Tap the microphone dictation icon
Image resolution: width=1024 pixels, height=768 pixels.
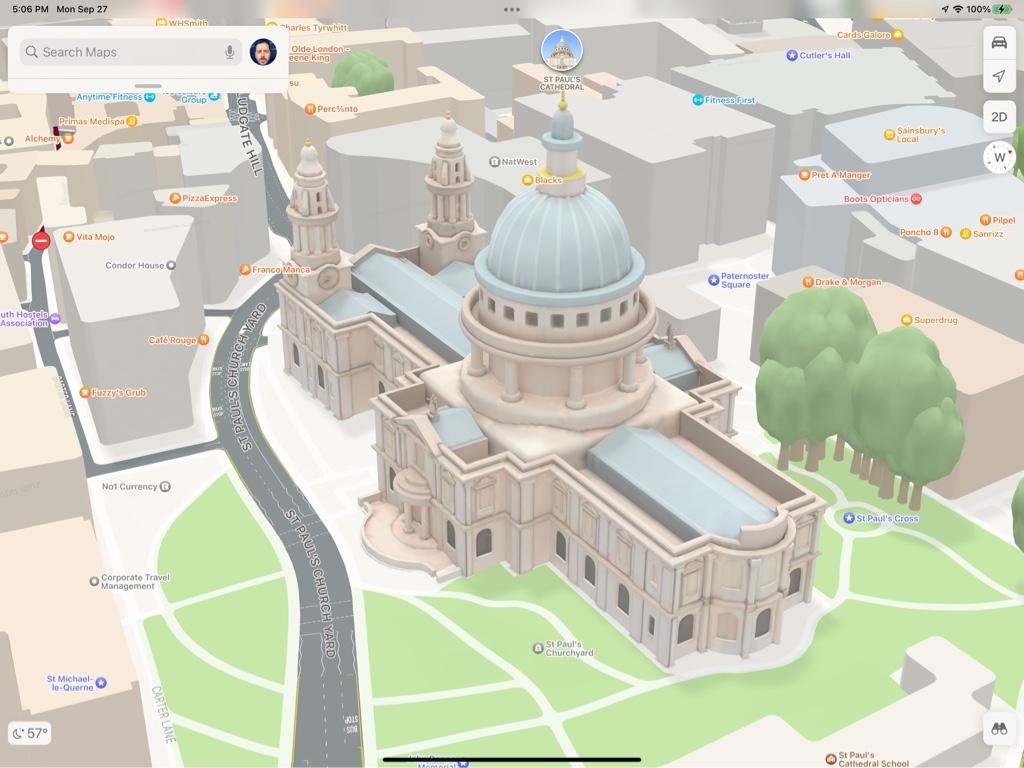230,52
